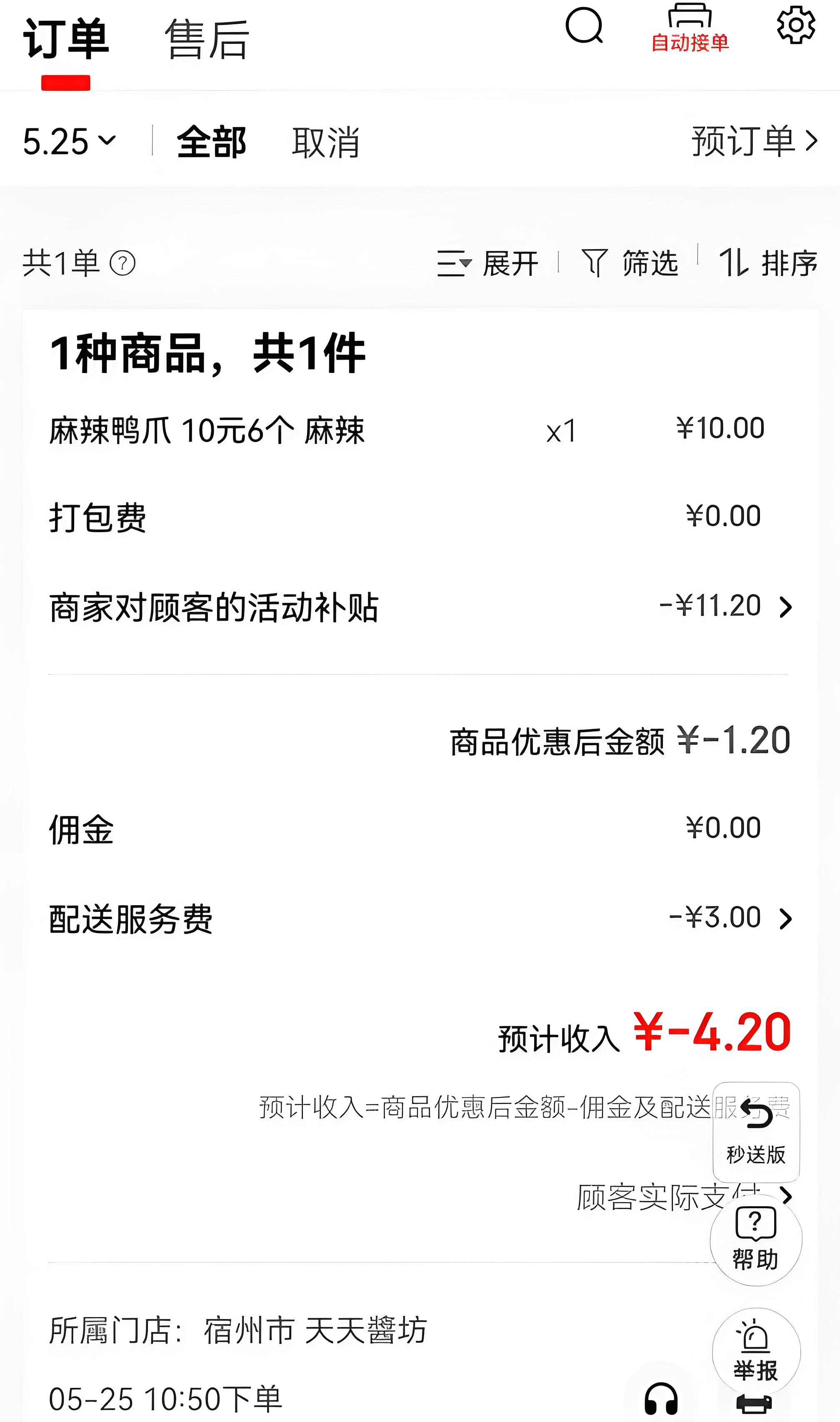Show 全部 orders
The width and height of the screenshot is (840, 1422).
tap(211, 142)
